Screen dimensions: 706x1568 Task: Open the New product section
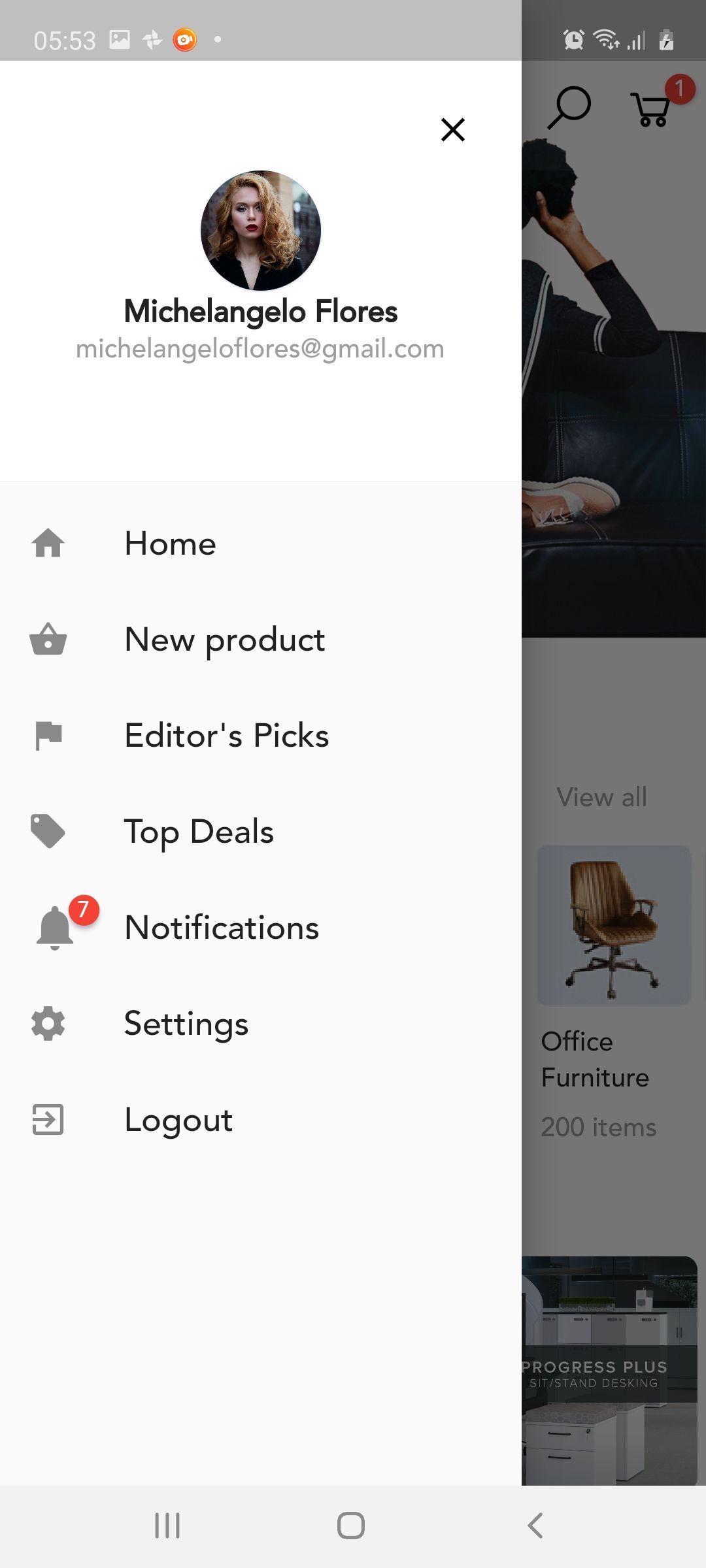pos(224,640)
